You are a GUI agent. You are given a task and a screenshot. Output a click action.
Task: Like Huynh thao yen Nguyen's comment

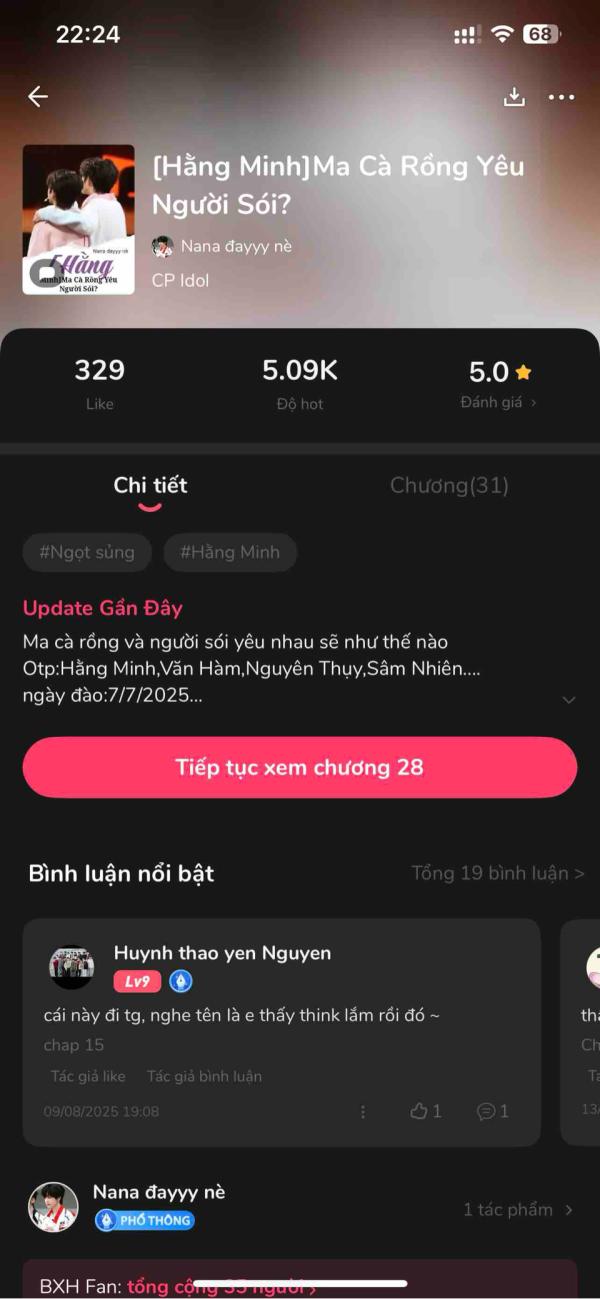[x=425, y=1111]
